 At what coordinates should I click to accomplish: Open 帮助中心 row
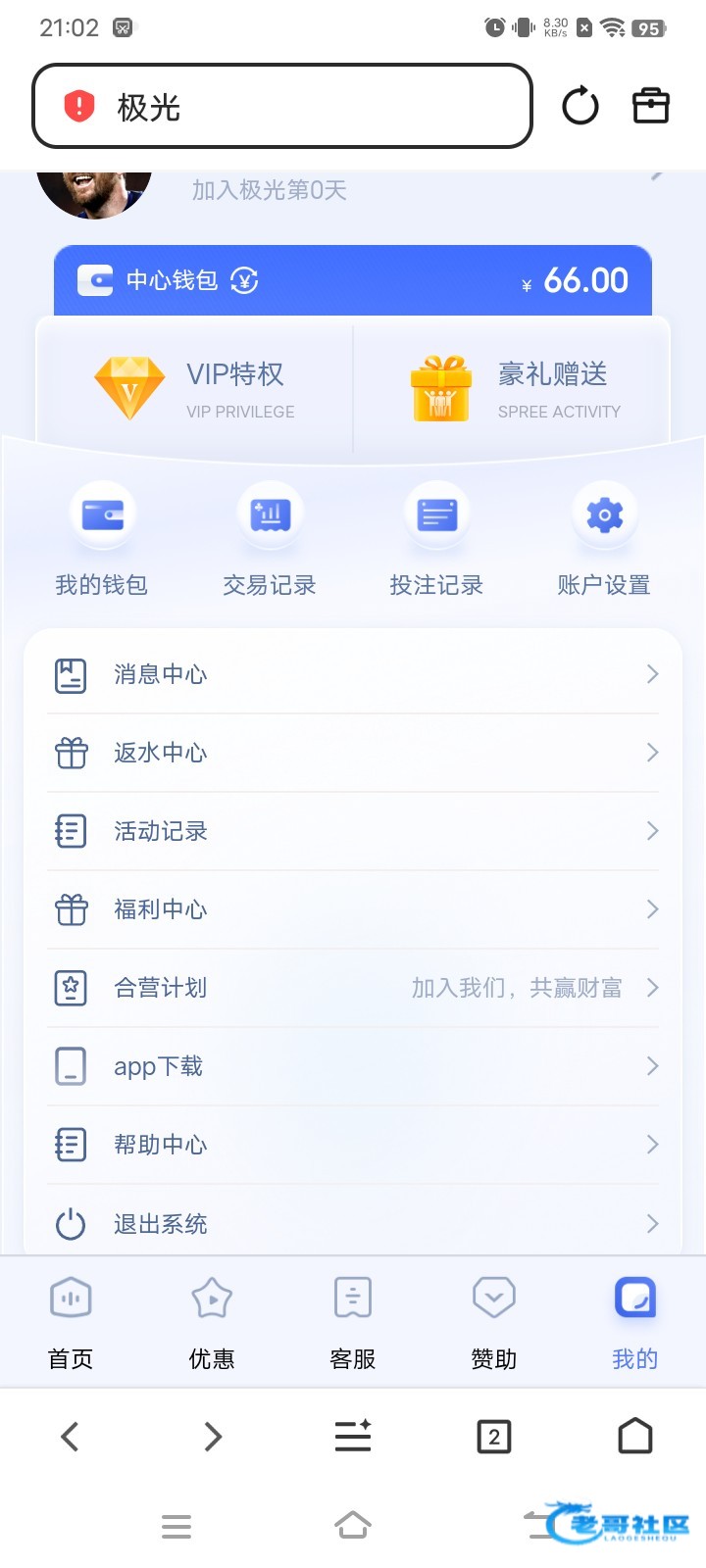[x=353, y=1145]
